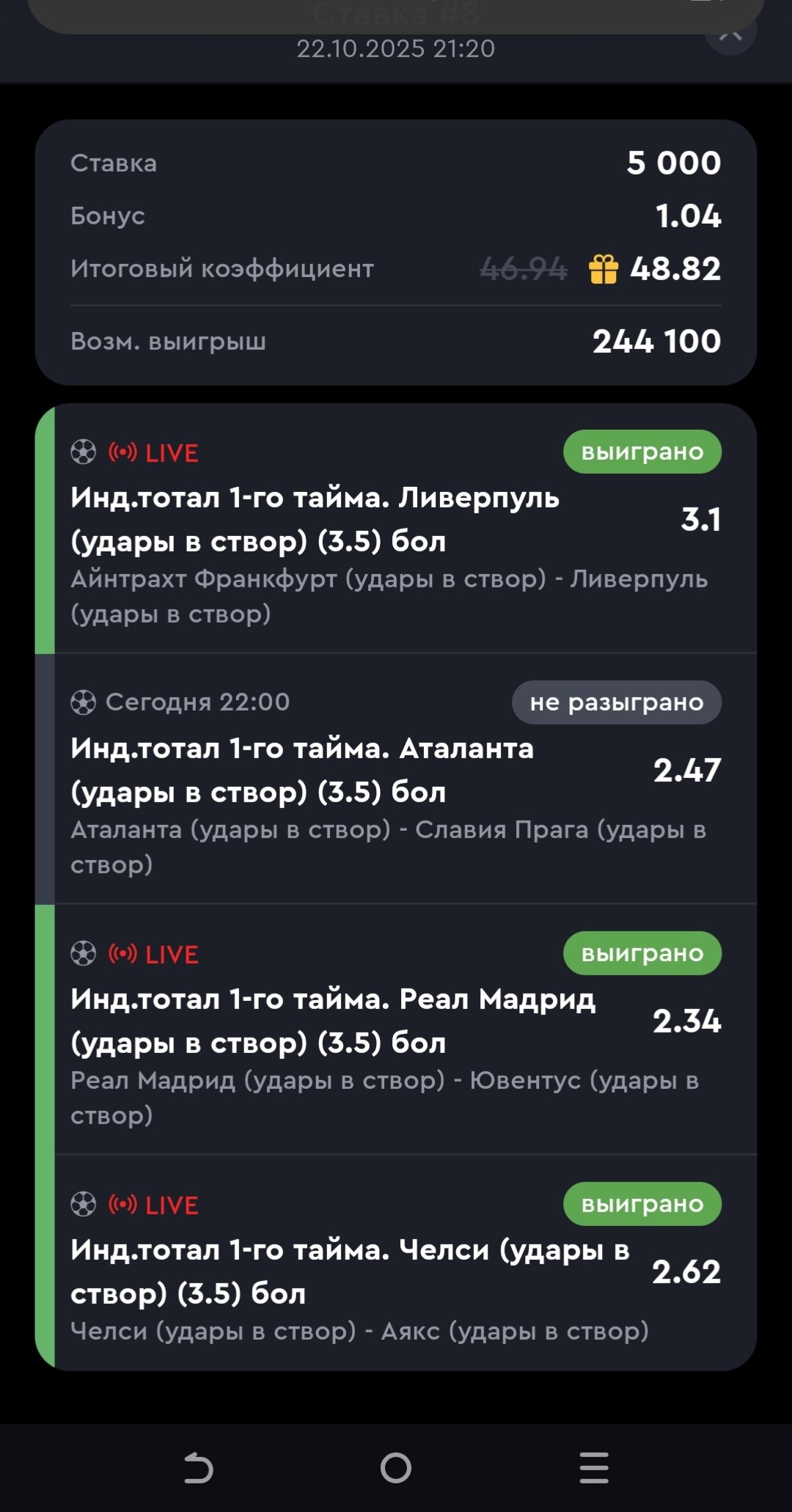Open the recent apps menu

pyautogui.click(x=594, y=1468)
